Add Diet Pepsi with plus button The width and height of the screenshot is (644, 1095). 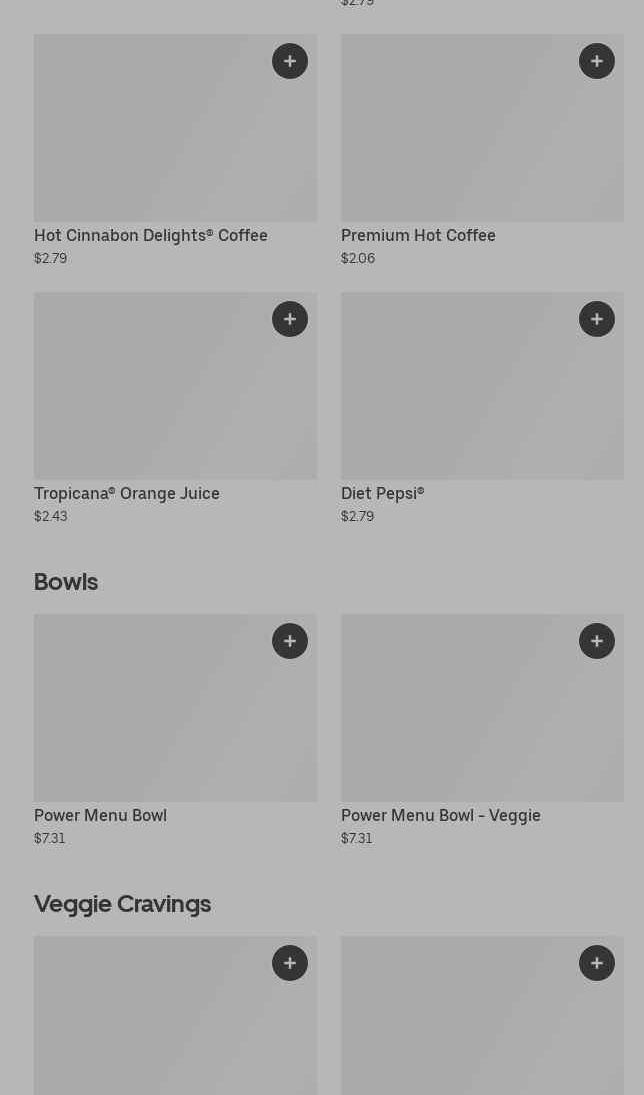597,319
